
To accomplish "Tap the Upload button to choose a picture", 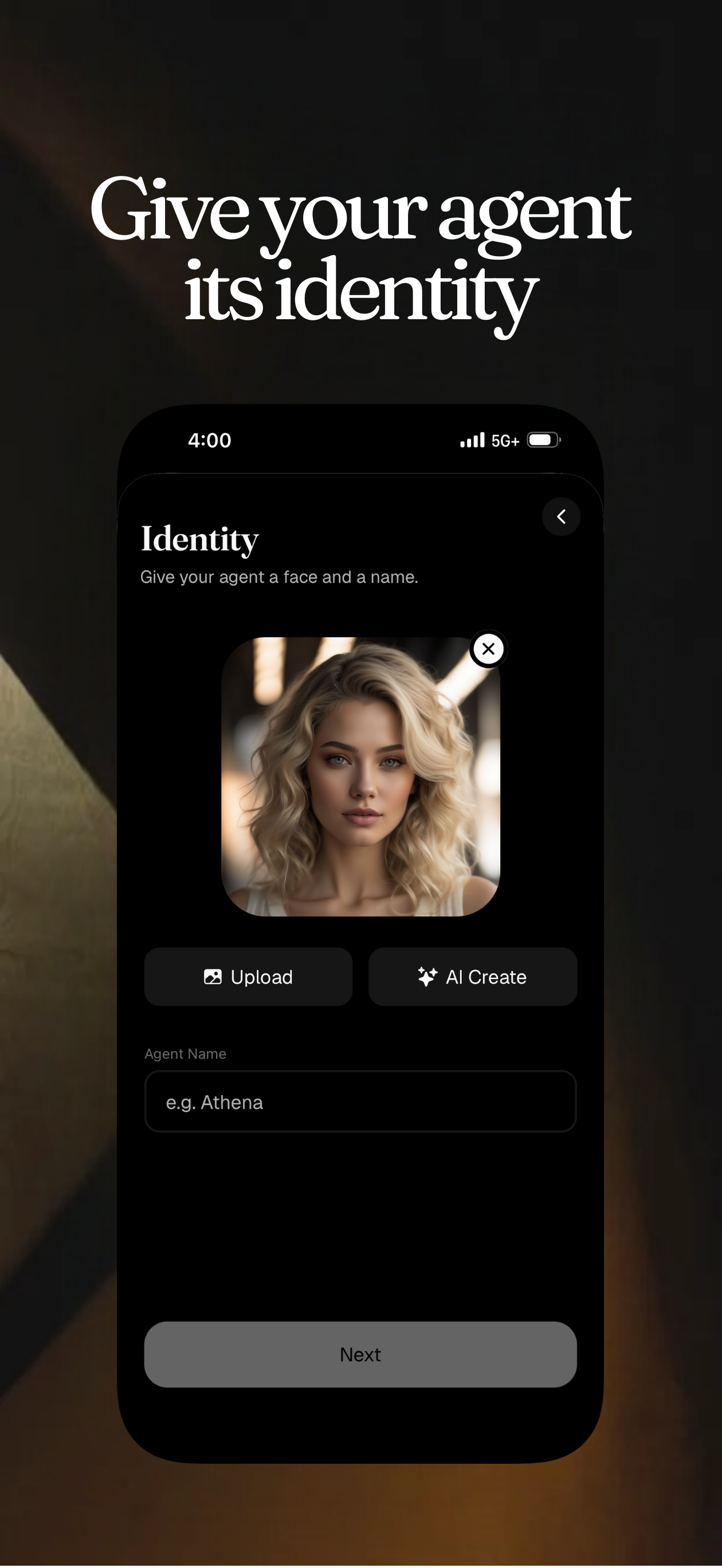I will [248, 977].
